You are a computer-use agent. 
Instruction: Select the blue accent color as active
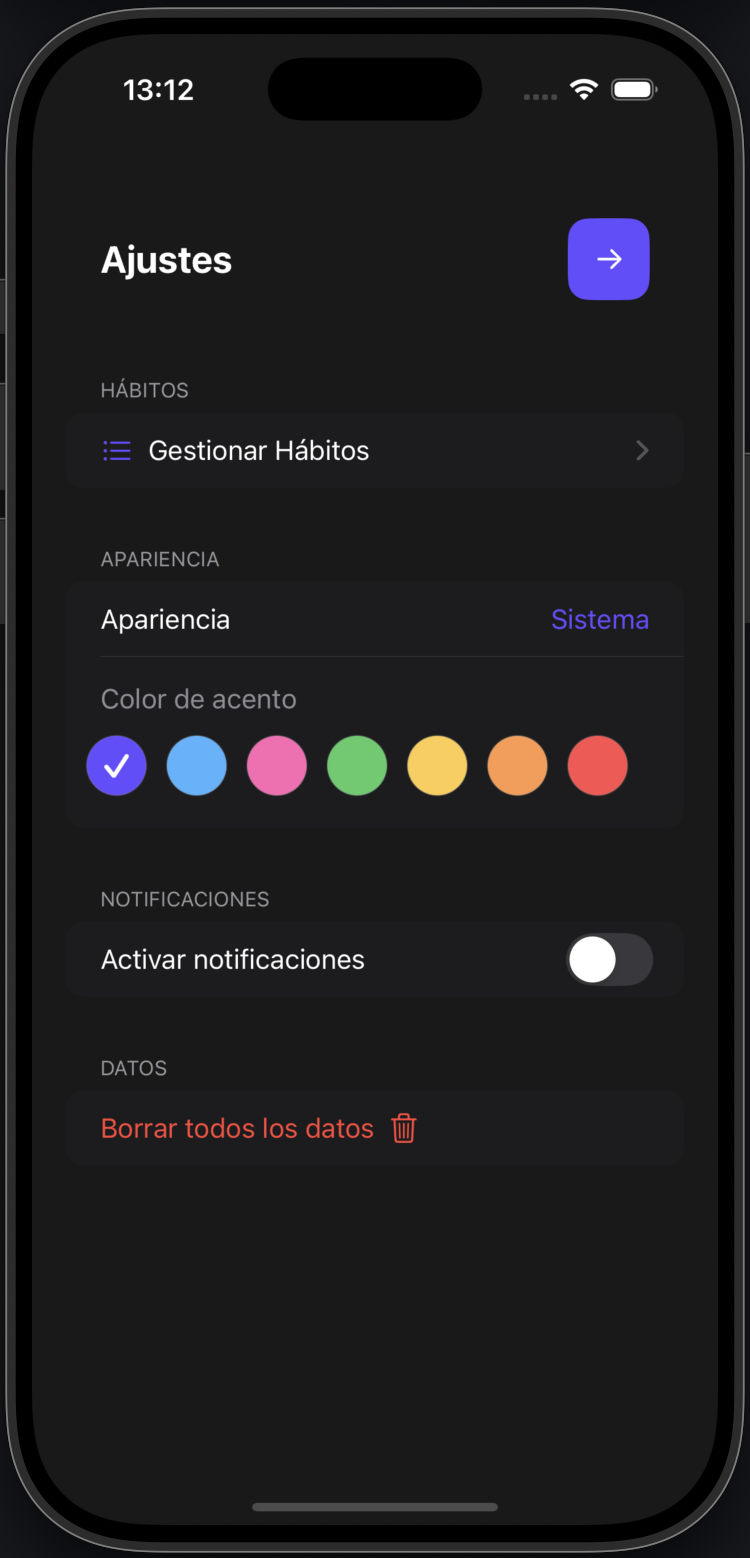pos(196,765)
